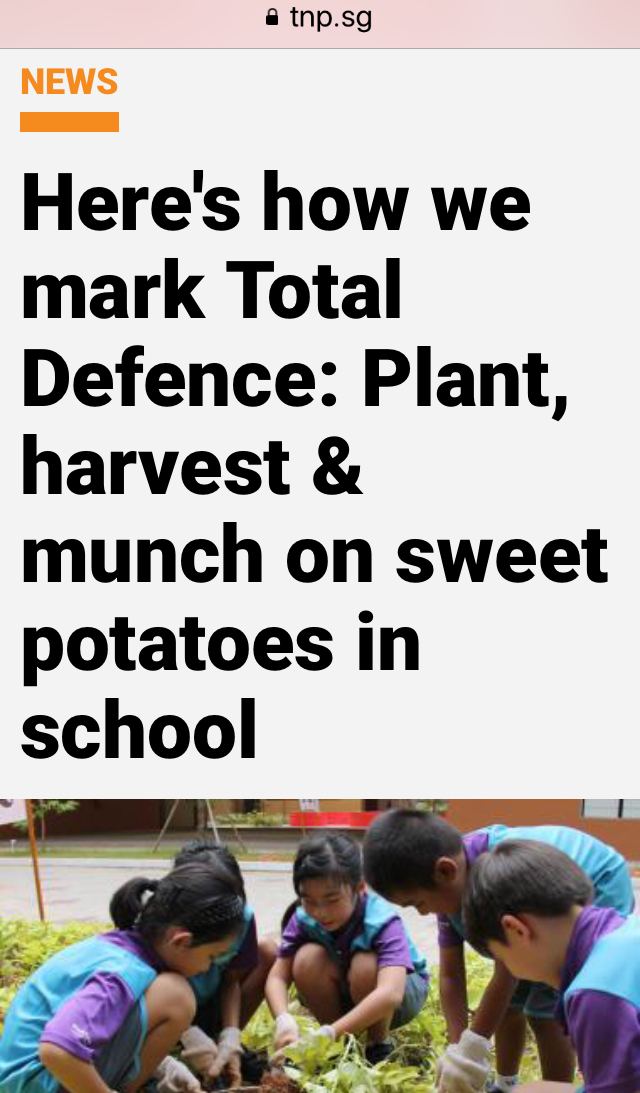Tap the tnp.sg address bar
Screen dimensions: 640x1093
coord(320,18)
